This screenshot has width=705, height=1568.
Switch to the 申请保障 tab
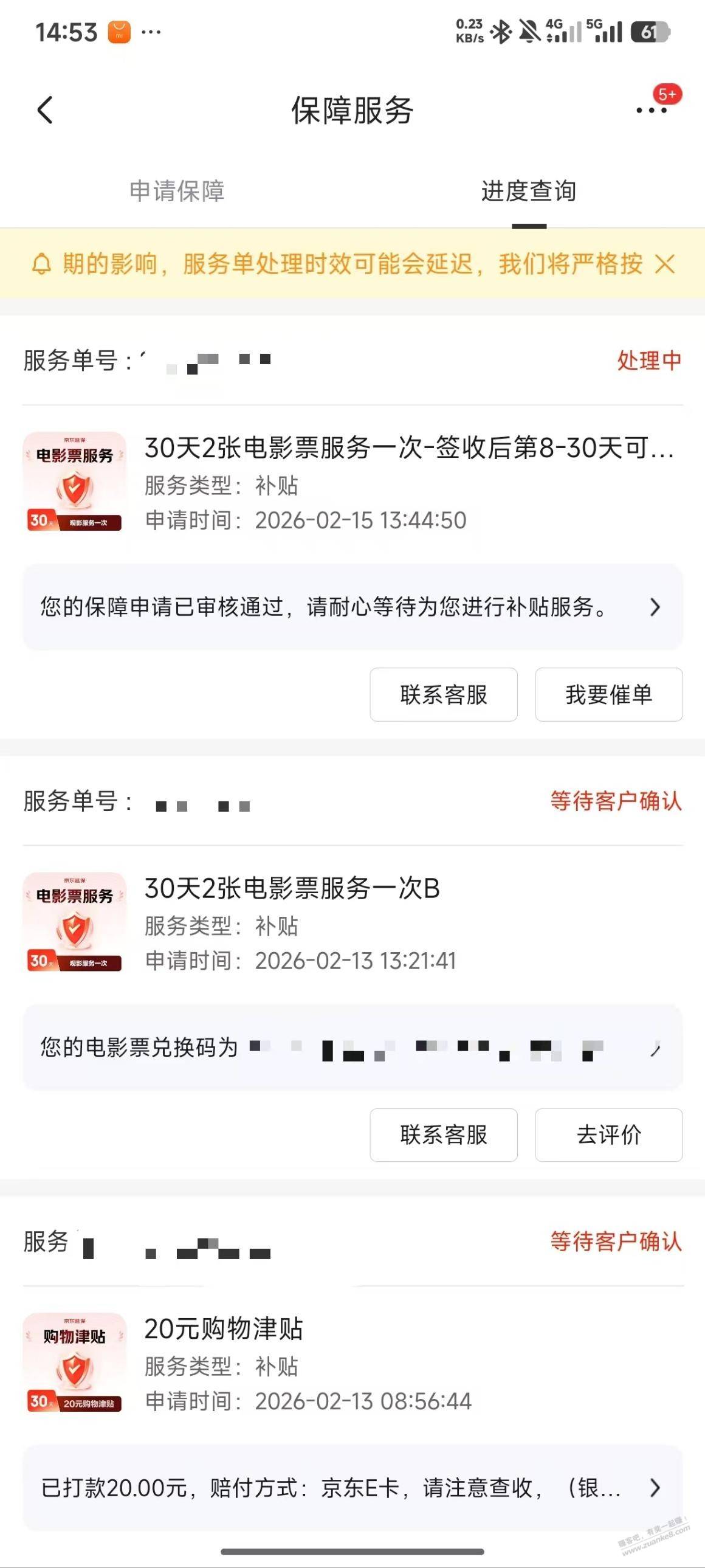tap(177, 191)
